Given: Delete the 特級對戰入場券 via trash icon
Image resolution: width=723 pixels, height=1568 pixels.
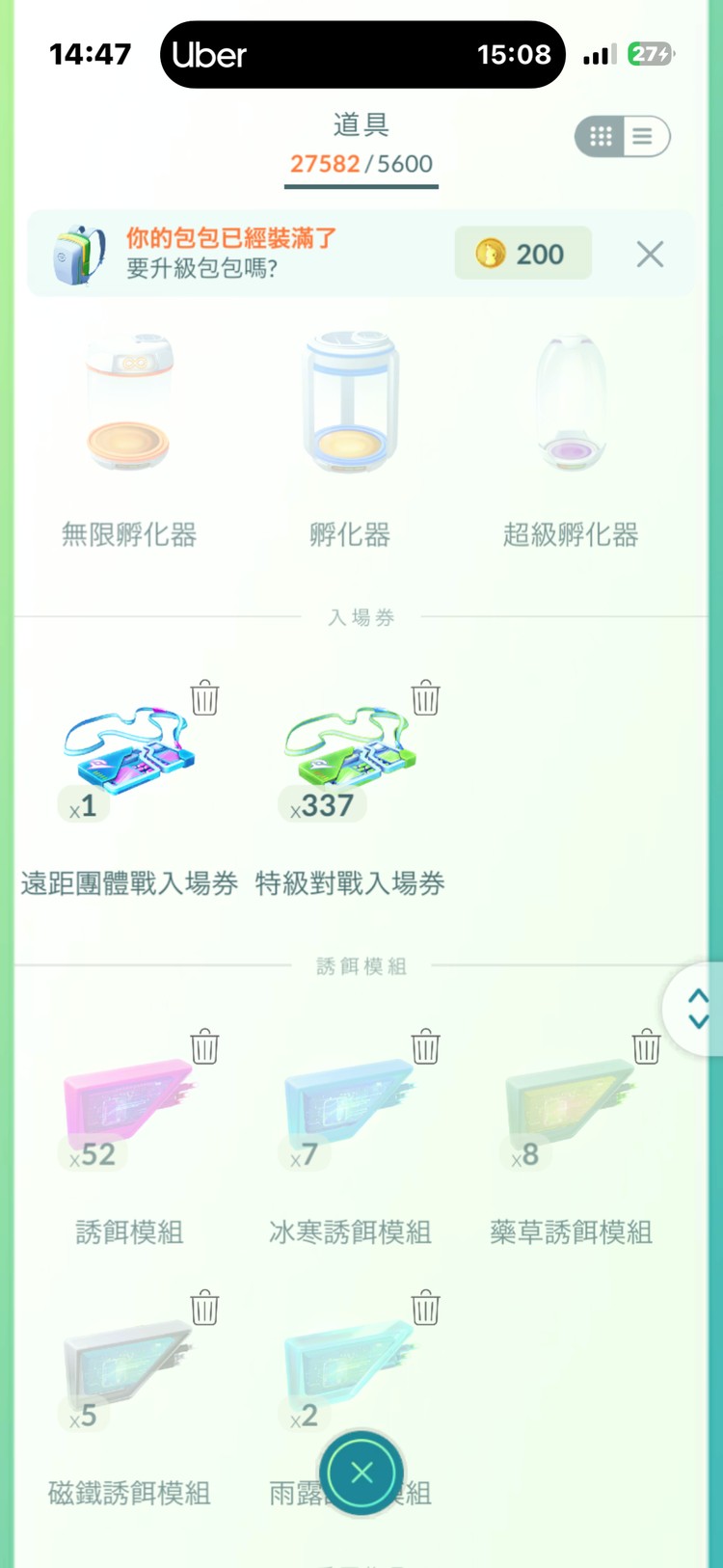Looking at the screenshot, I should coord(425,699).
